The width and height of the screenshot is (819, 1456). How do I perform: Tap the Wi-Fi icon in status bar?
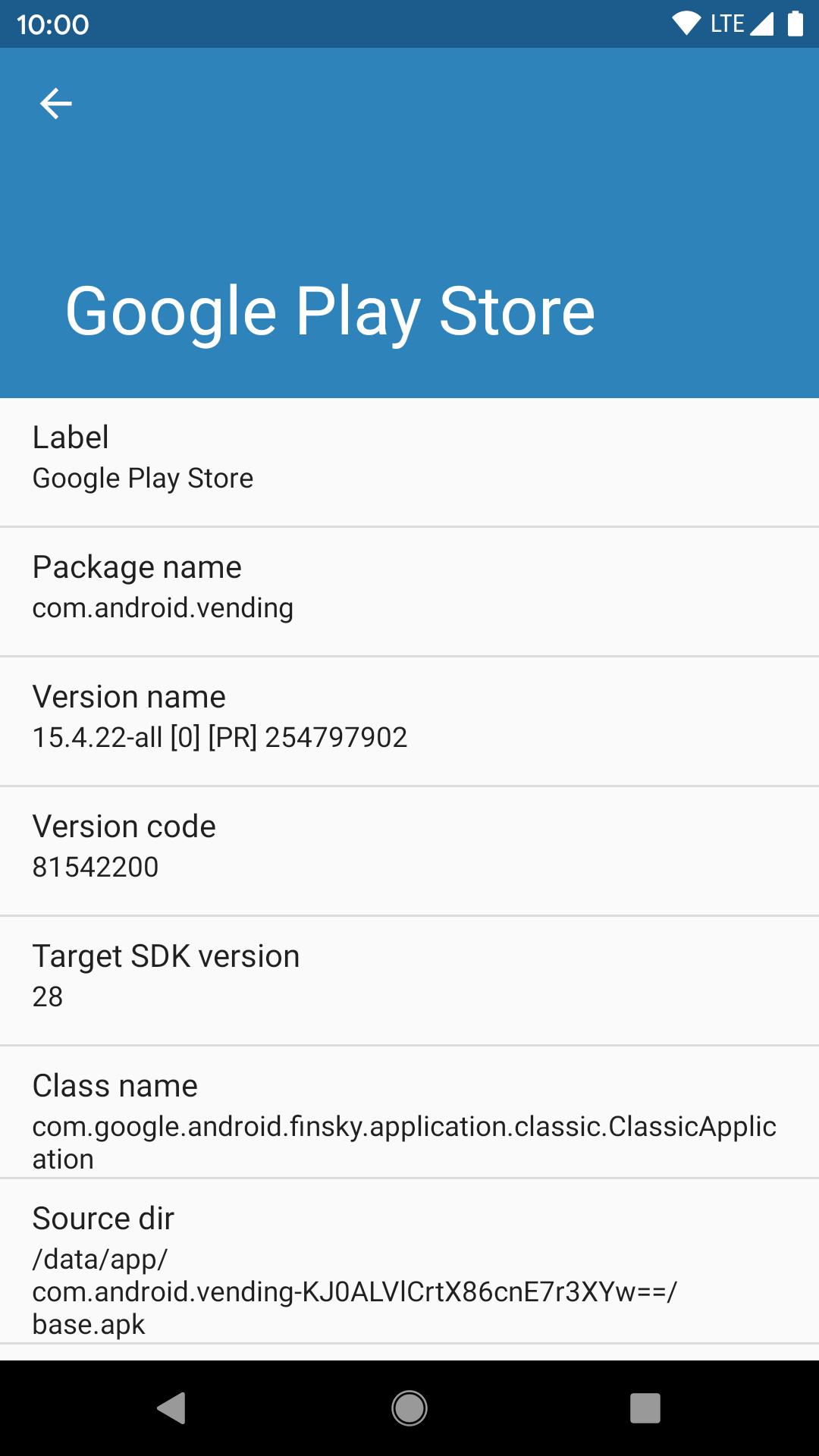[x=685, y=23]
